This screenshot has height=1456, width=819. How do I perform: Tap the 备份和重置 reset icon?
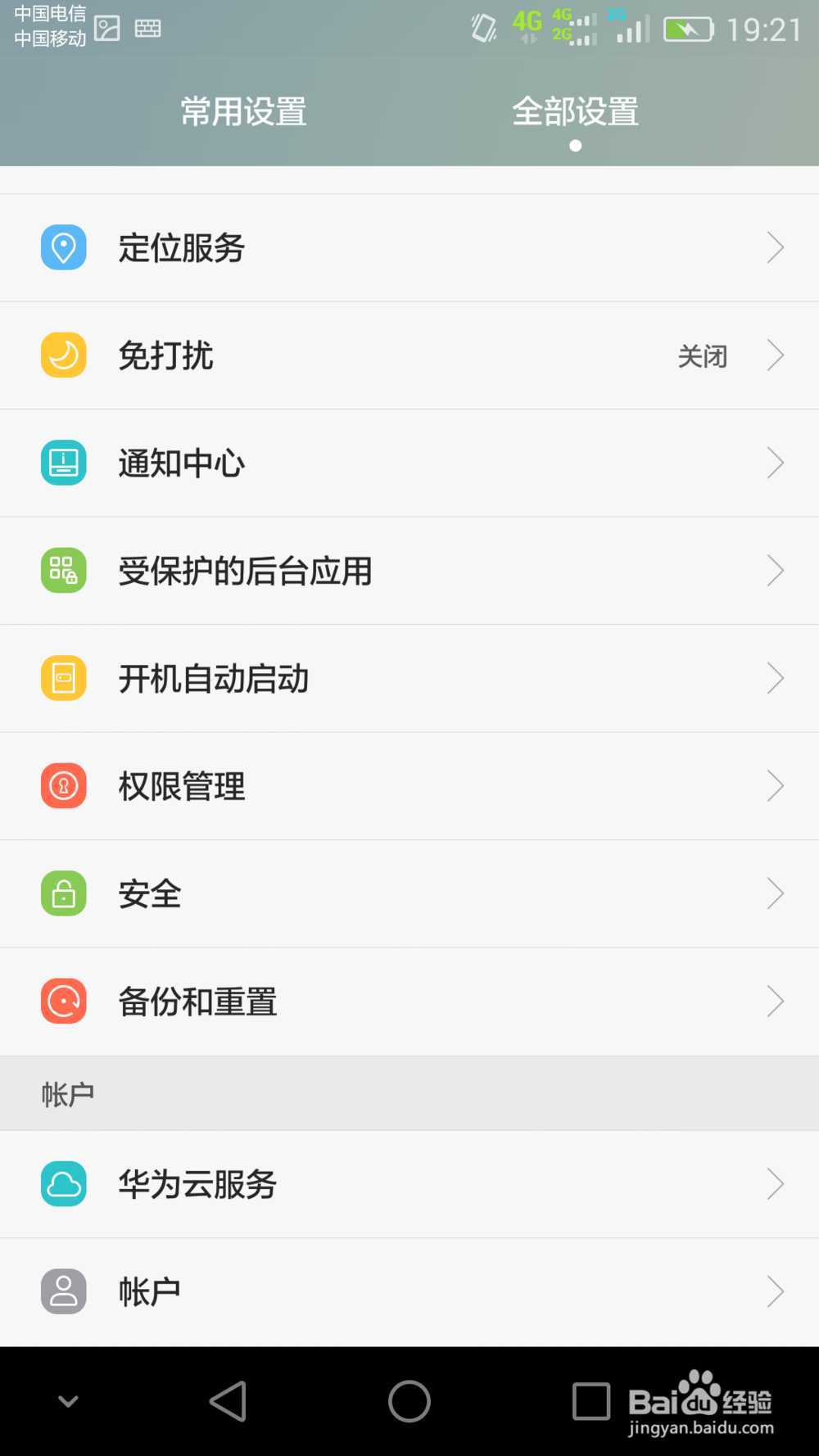pos(63,1001)
